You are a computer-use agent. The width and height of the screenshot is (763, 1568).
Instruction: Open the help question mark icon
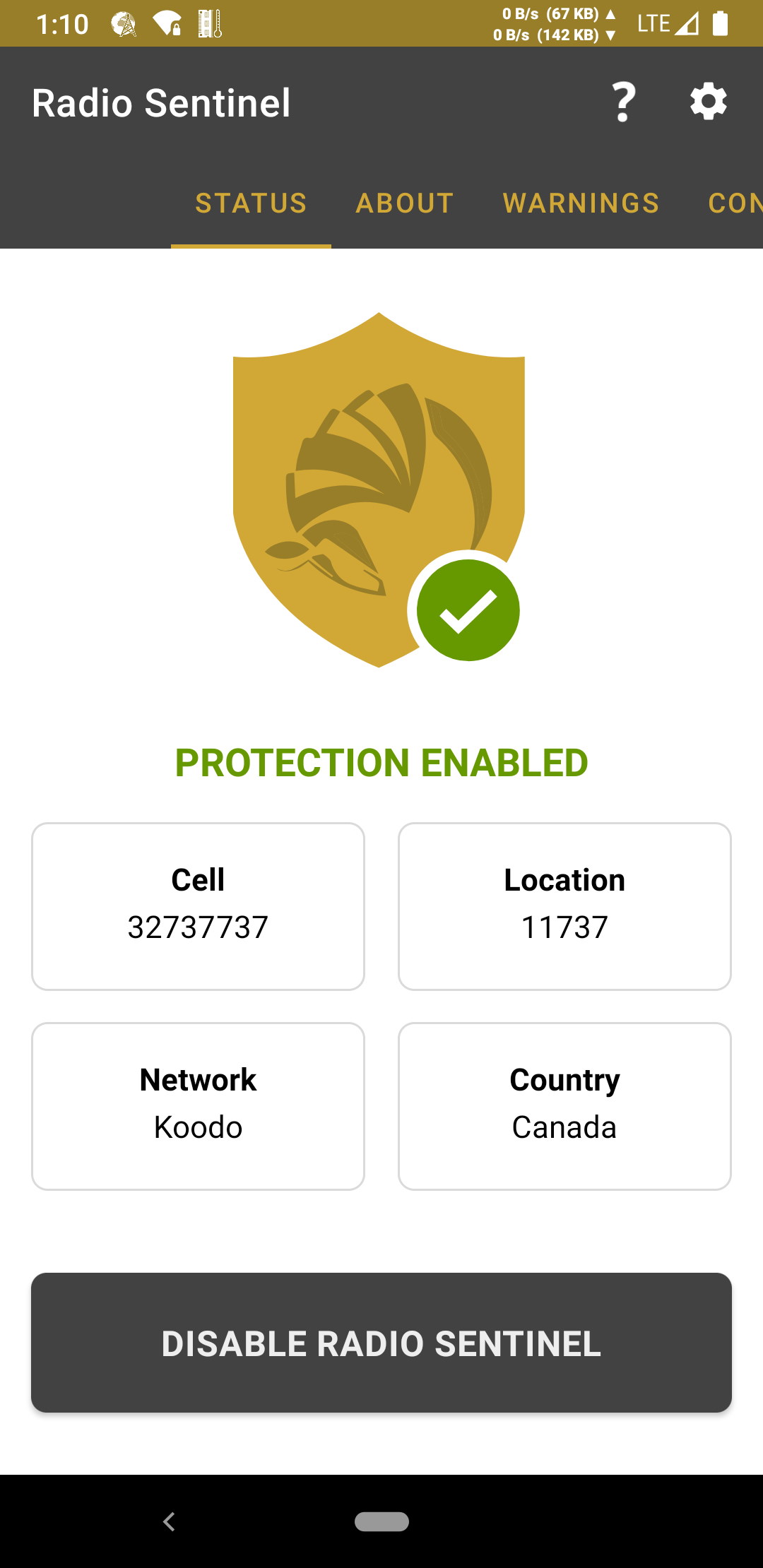point(623,102)
